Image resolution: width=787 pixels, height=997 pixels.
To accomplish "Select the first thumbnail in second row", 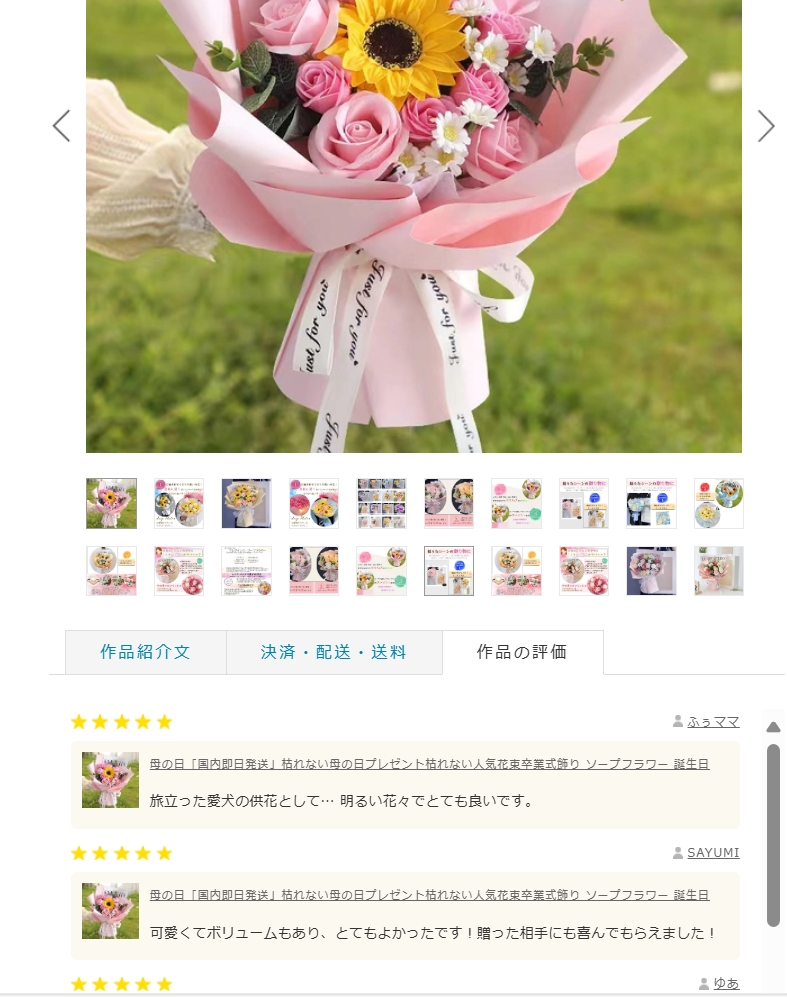I will coord(111,571).
